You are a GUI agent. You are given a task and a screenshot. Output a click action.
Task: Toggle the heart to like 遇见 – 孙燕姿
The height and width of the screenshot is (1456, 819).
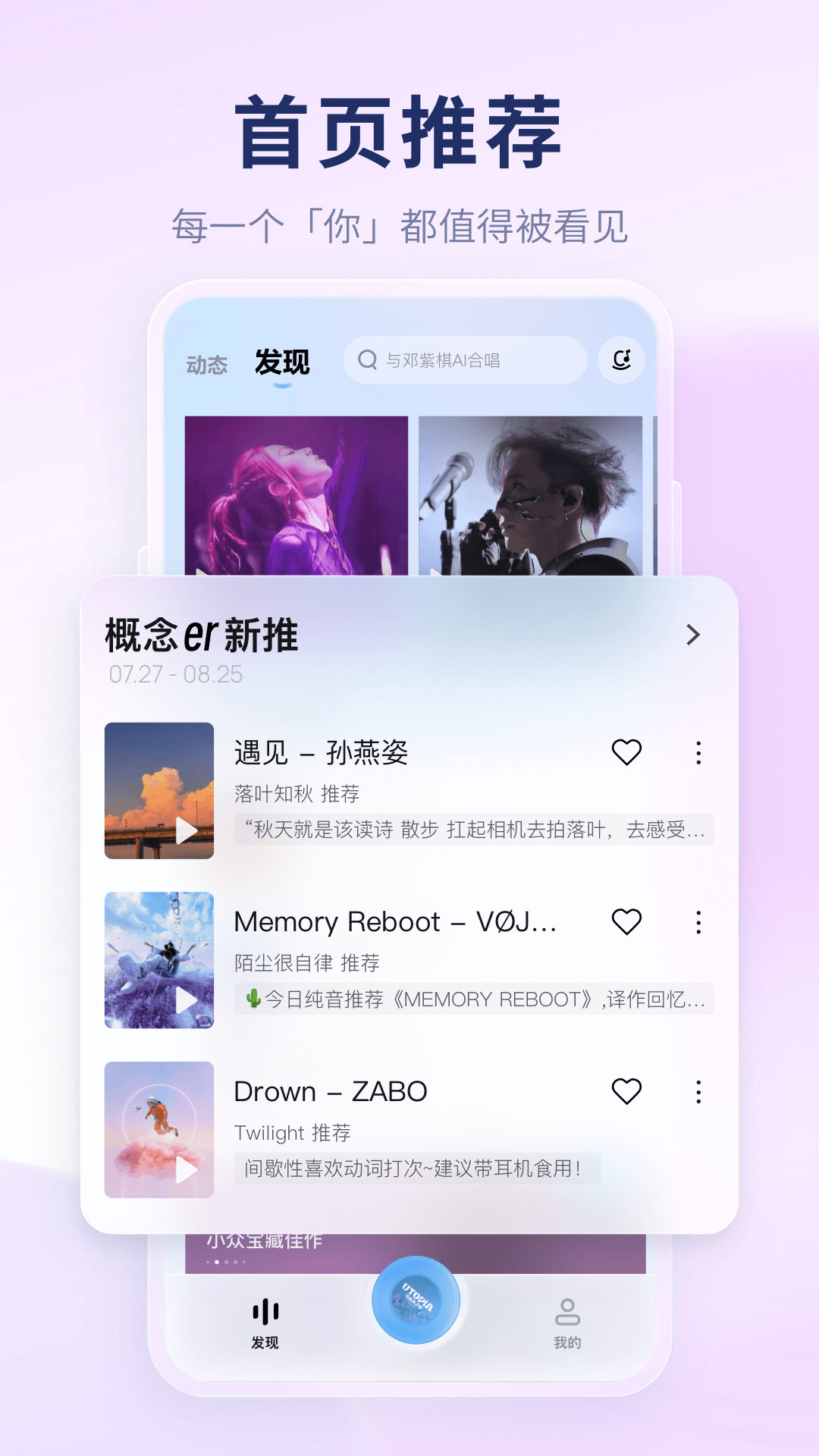click(x=626, y=753)
